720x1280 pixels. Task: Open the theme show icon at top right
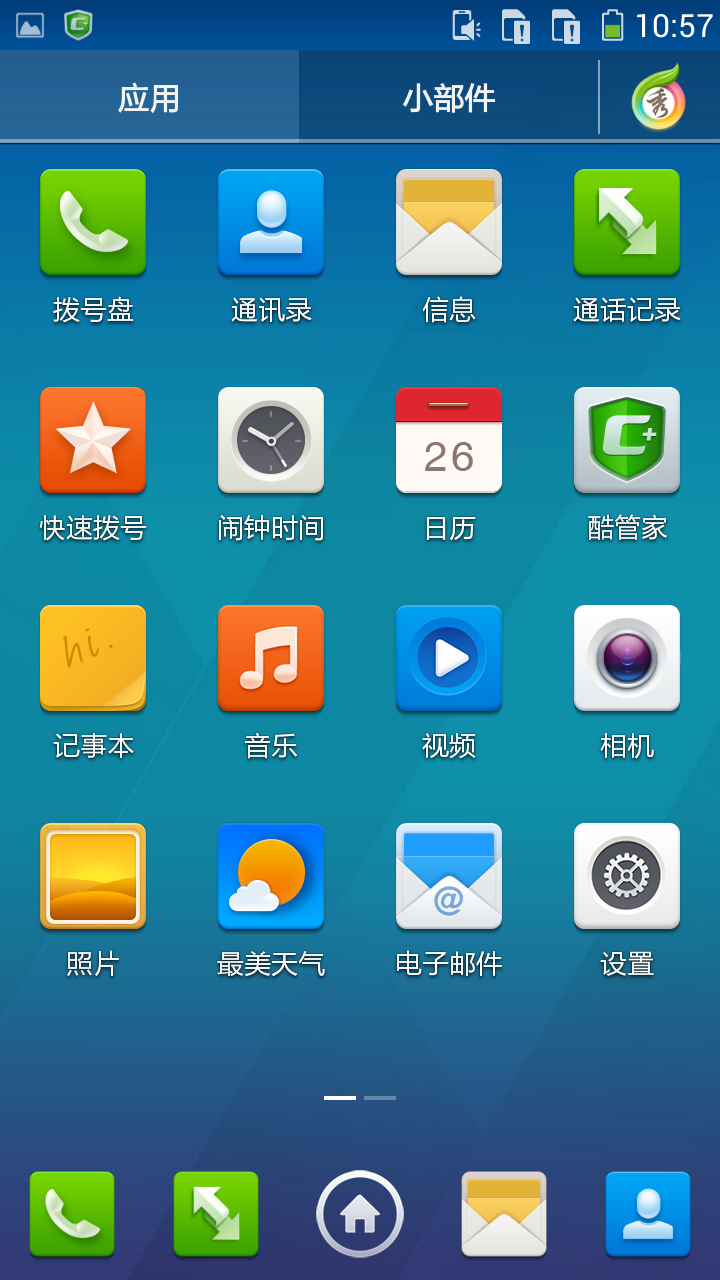(658, 98)
